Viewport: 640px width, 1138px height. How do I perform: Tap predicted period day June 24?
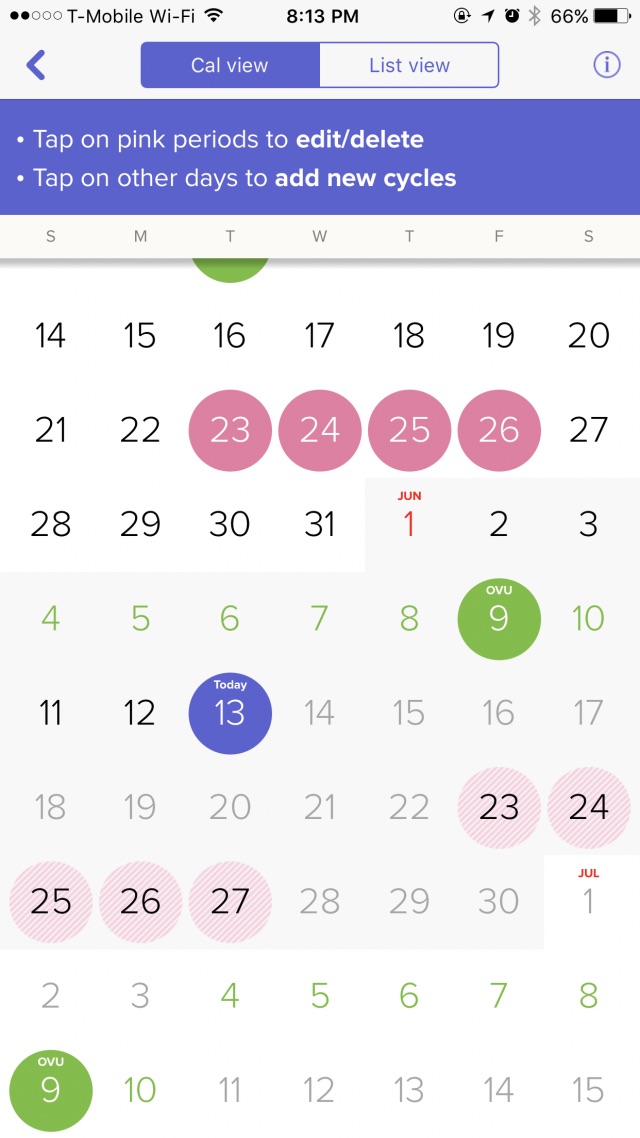click(x=588, y=807)
